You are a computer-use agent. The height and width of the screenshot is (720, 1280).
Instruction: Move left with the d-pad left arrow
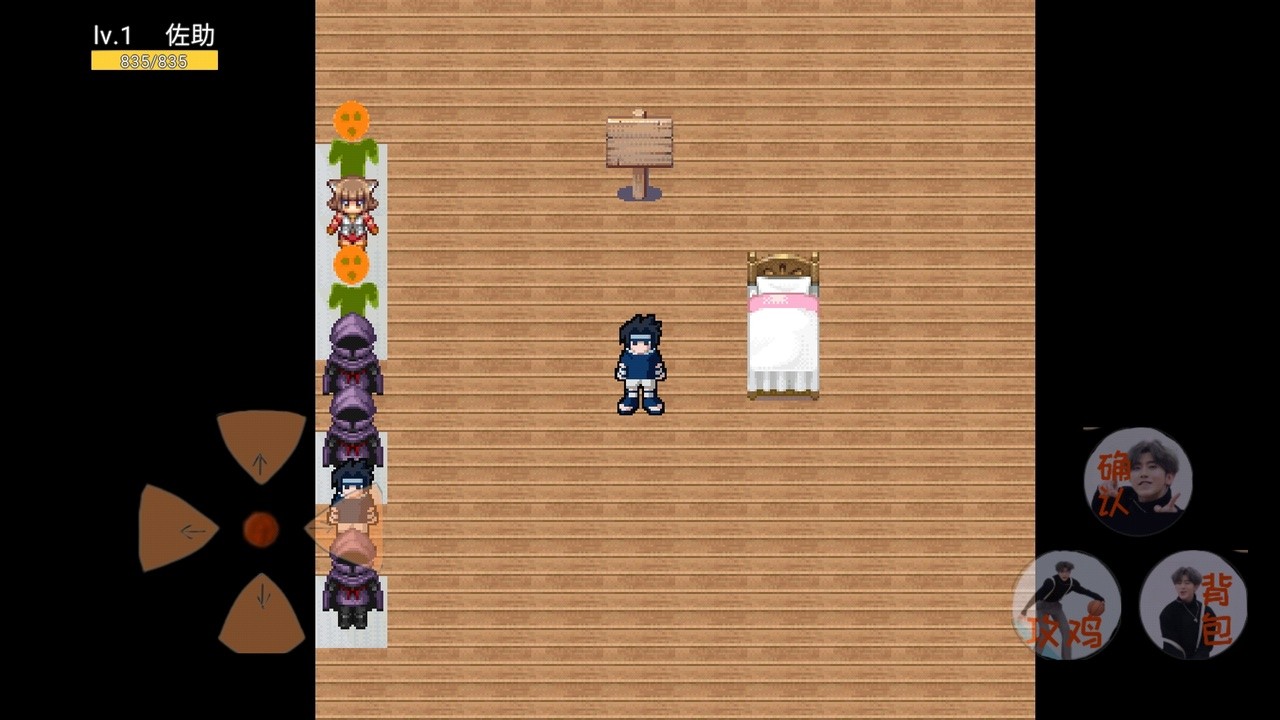[180, 529]
